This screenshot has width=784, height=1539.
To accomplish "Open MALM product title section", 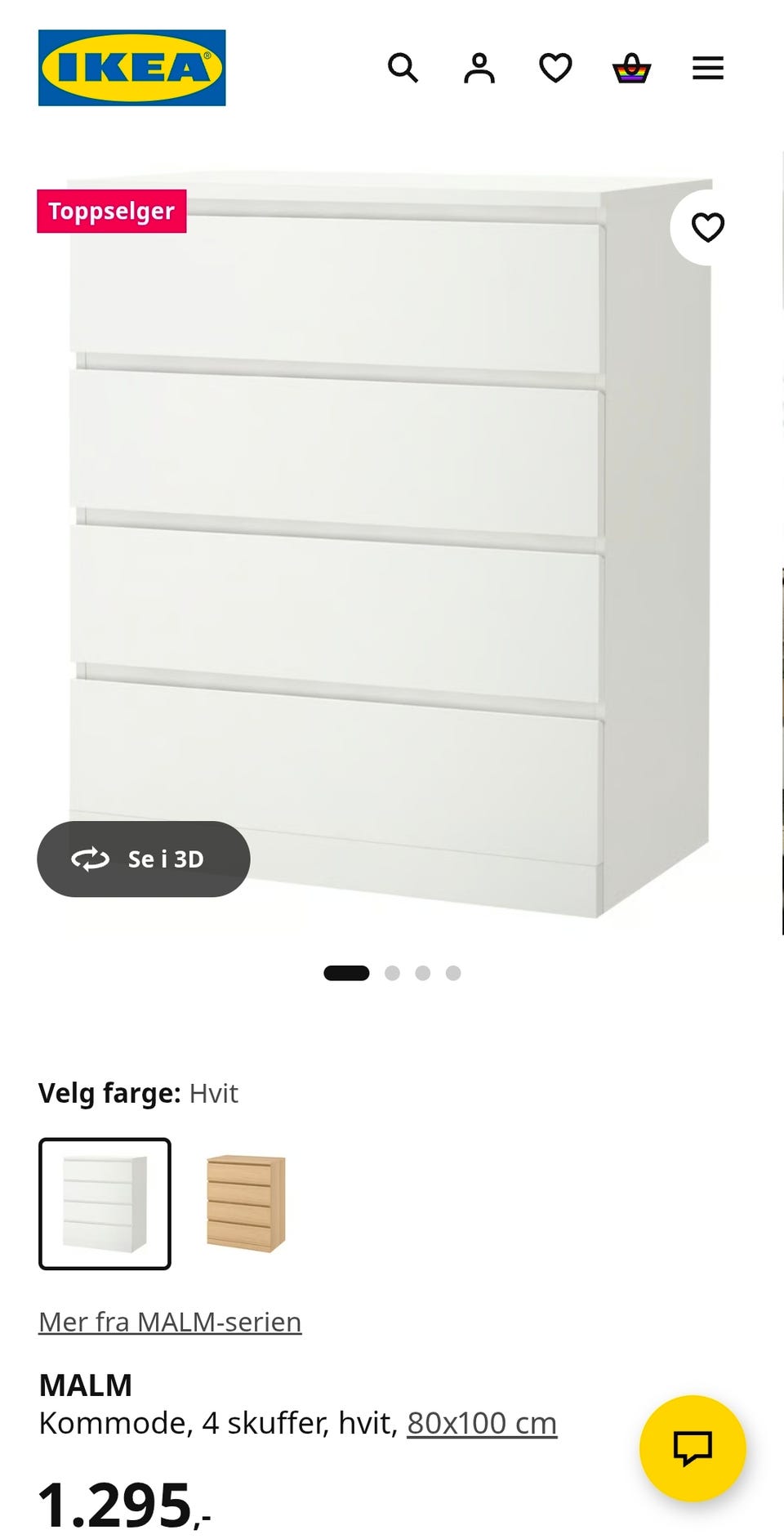I will pyautogui.click(x=86, y=1385).
